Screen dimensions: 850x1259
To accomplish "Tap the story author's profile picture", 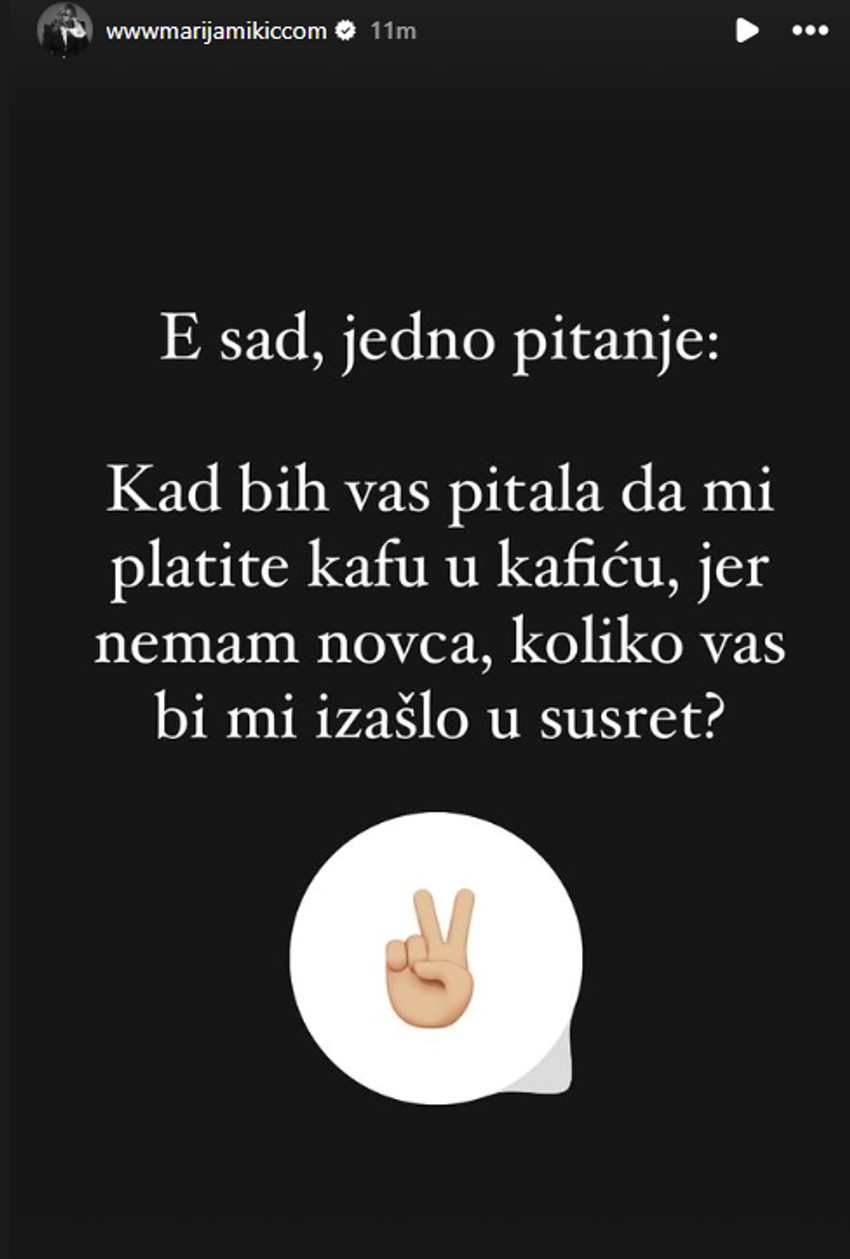I will (x=64, y=31).
